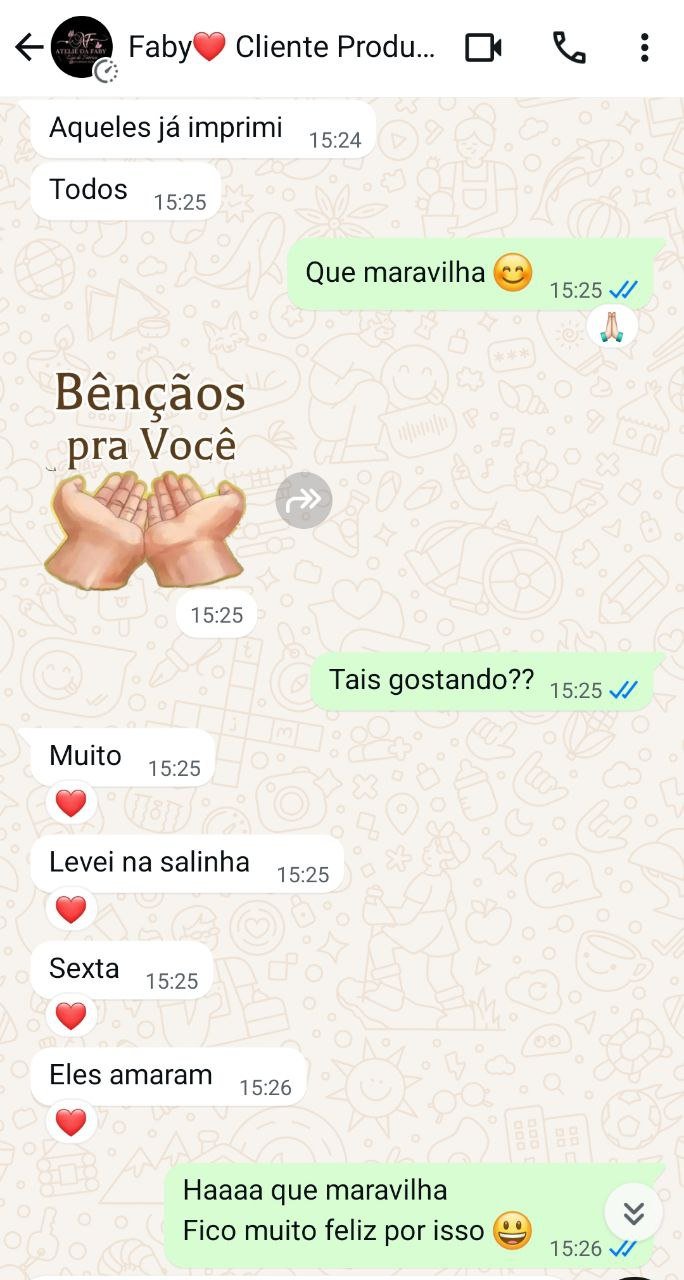View the praying hands reaction
This screenshot has width=684, height=1280.
tap(612, 326)
